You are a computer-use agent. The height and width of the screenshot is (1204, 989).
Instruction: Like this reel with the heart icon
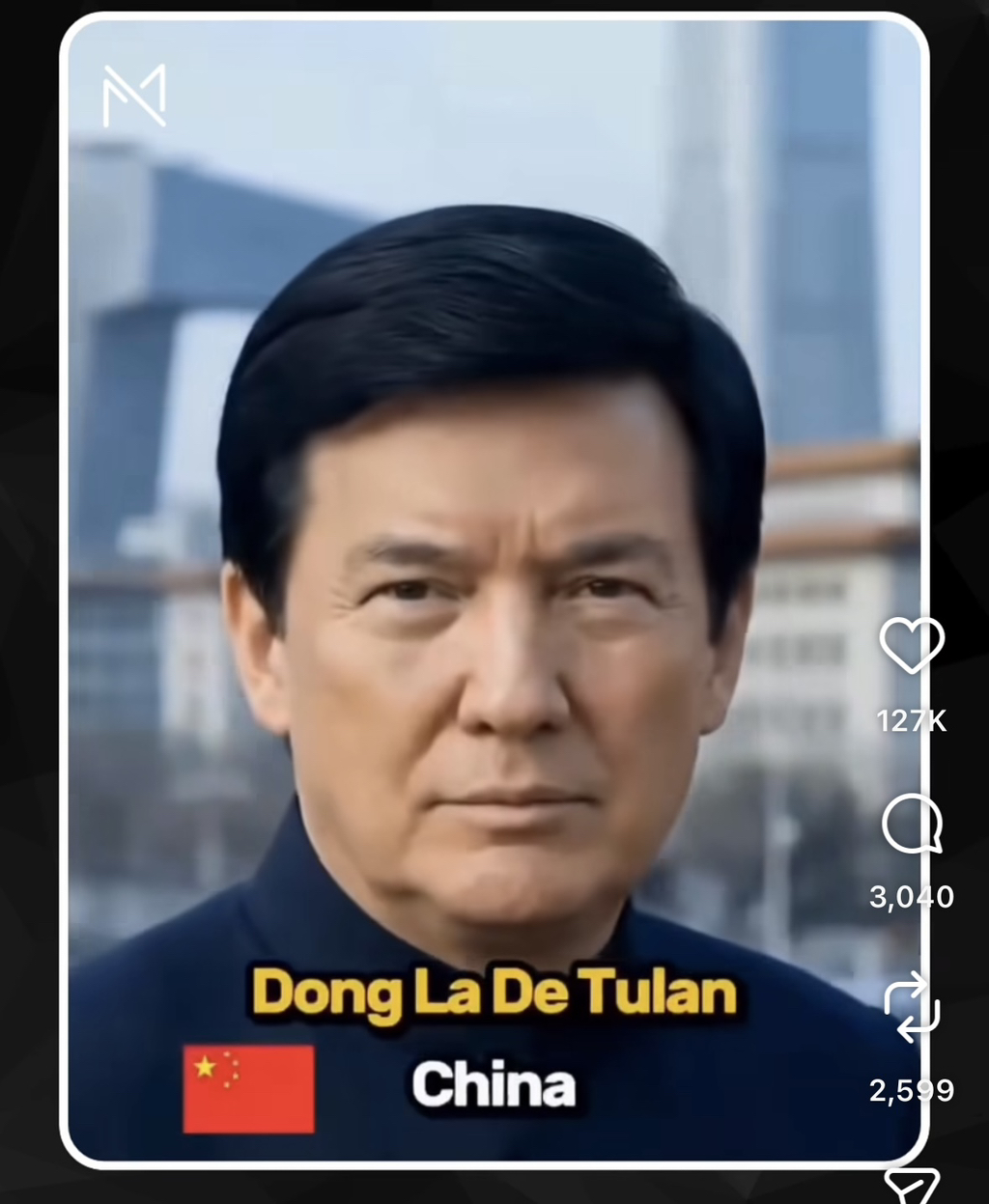coord(912,645)
